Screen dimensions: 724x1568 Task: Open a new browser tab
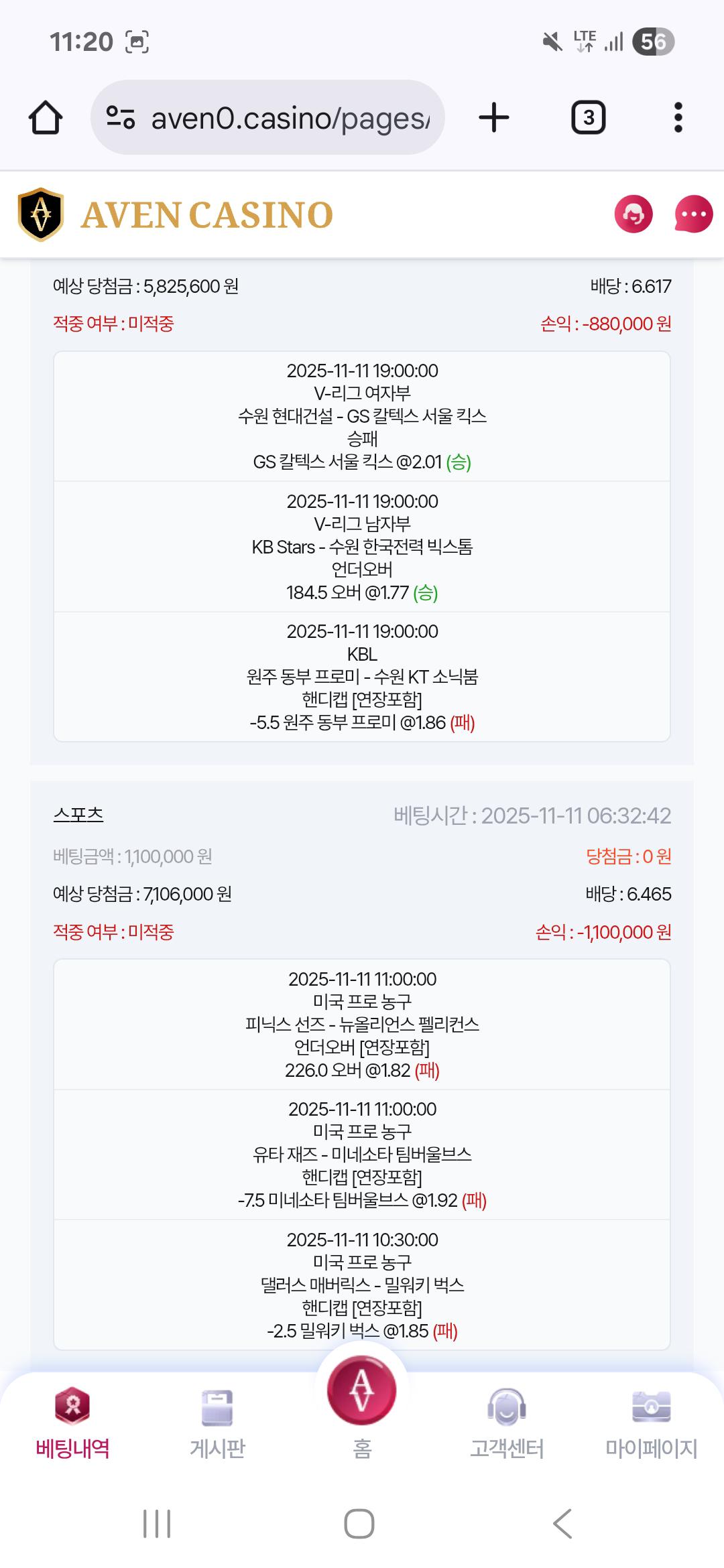tap(494, 118)
